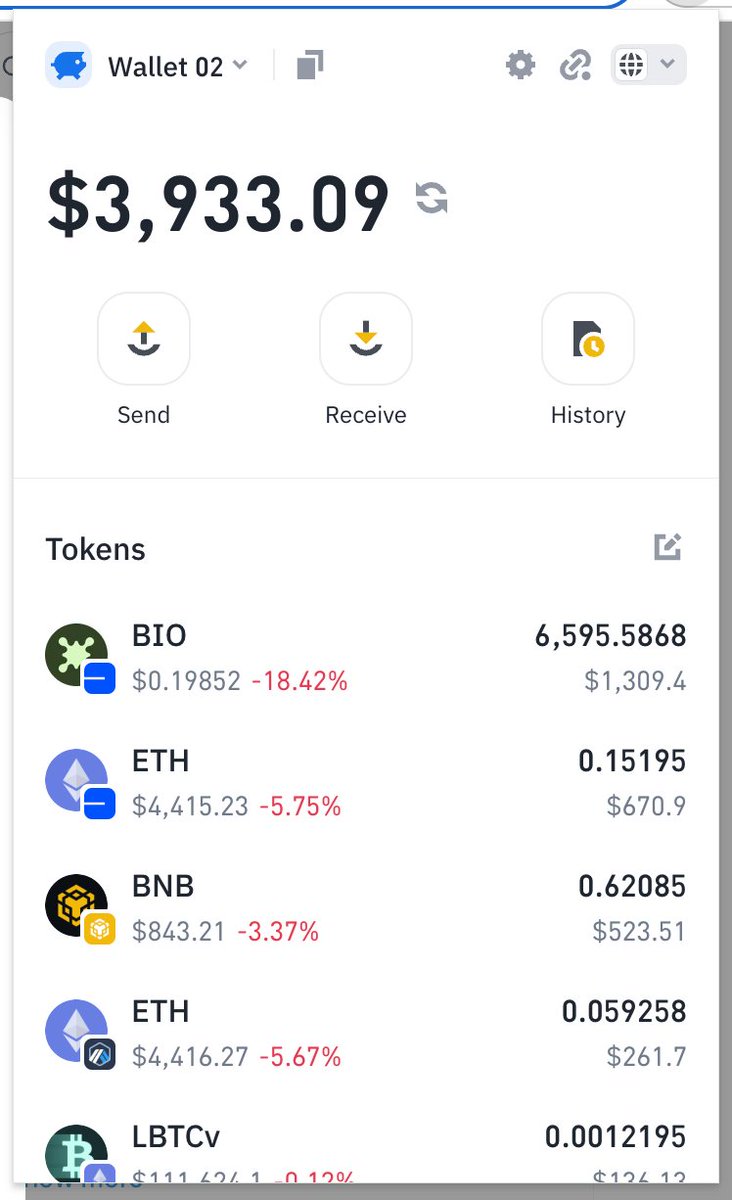
Task: Open the ETH row worth $670.9
Action: (366, 783)
